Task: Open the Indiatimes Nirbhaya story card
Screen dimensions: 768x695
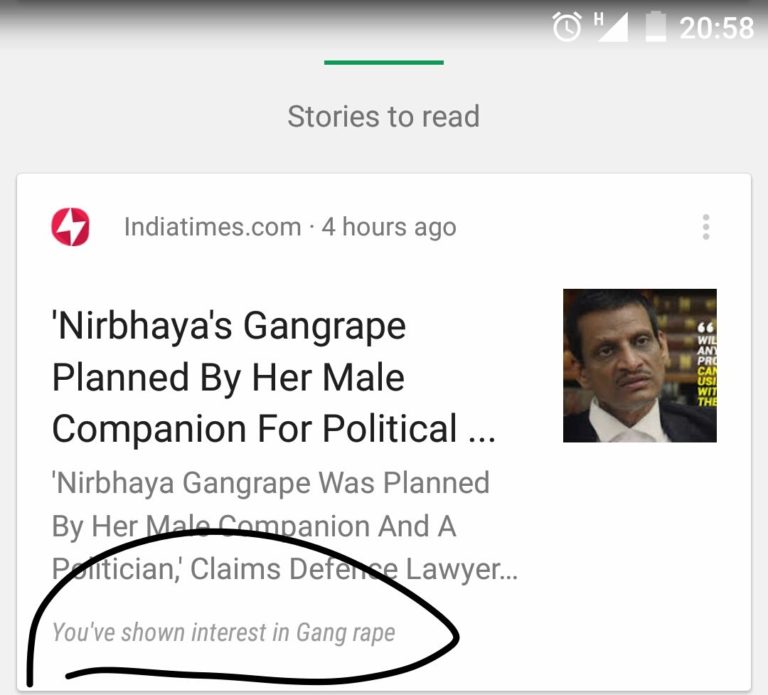Action: [x=273, y=378]
